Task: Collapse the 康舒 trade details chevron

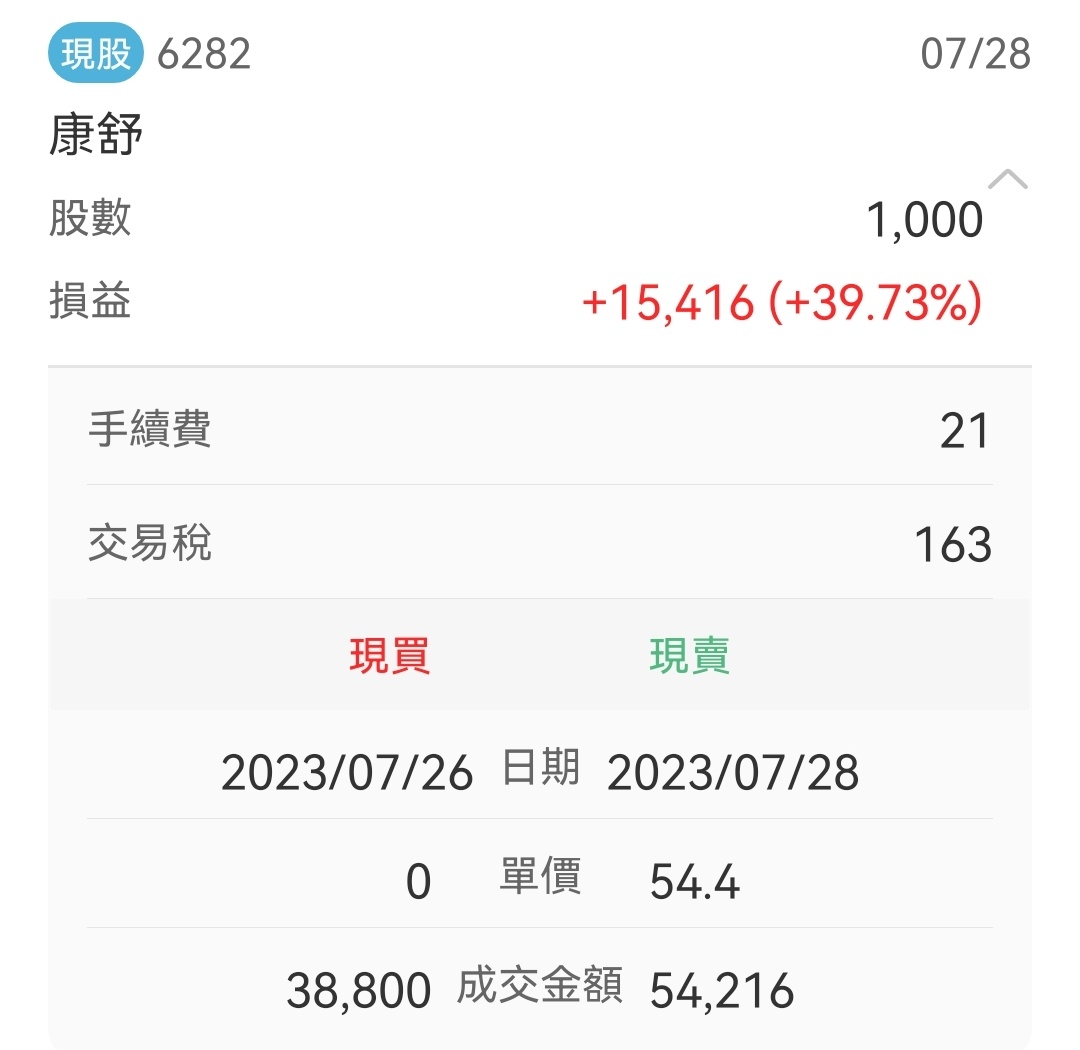Action: click(1007, 180)
